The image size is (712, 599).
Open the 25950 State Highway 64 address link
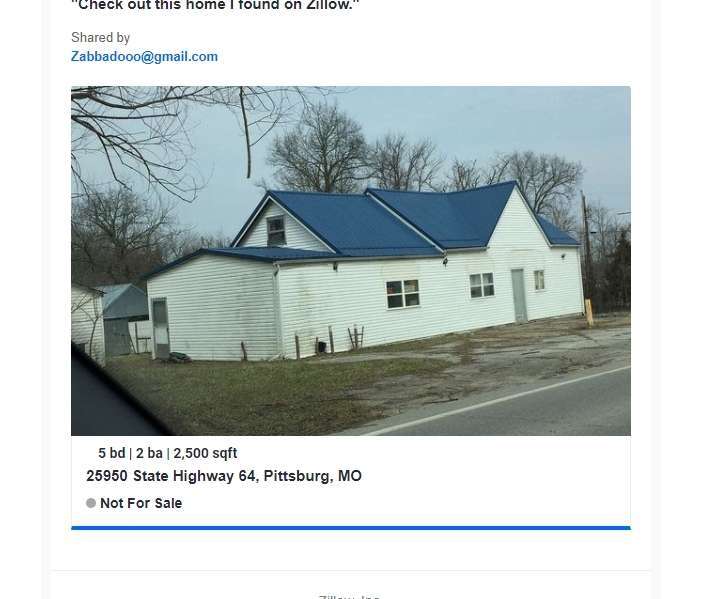point(224,476)
